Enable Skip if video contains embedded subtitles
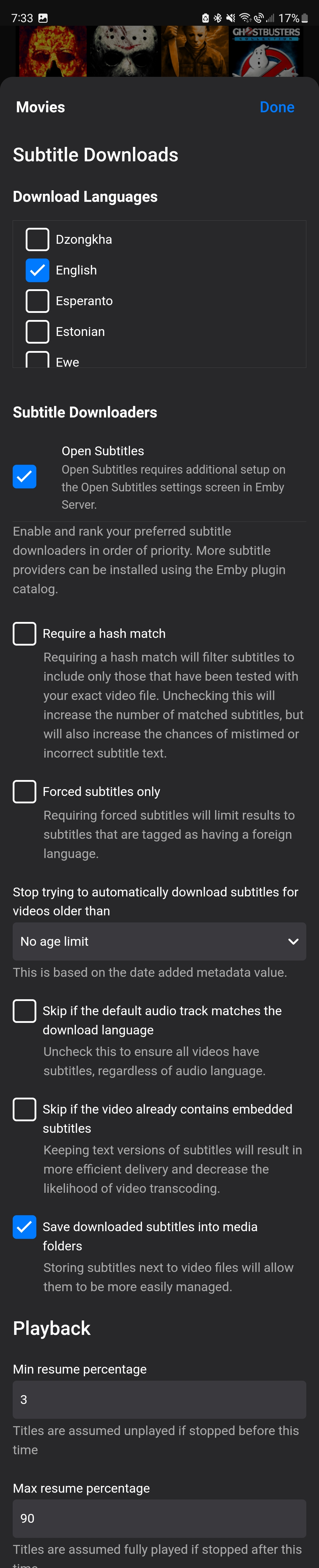Screen dimensions: 319x1568 click(x=24, y=1109)
